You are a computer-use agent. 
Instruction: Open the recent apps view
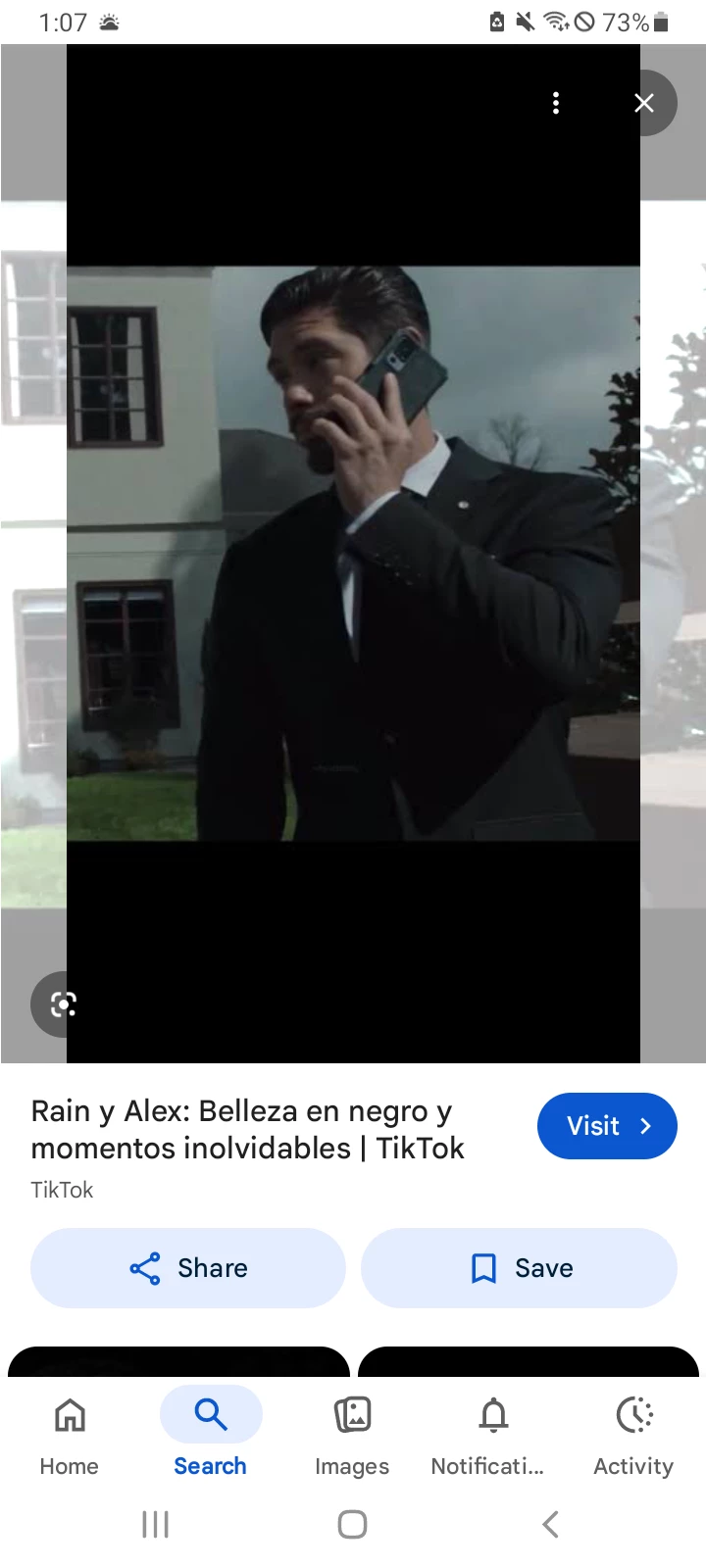155,1524
